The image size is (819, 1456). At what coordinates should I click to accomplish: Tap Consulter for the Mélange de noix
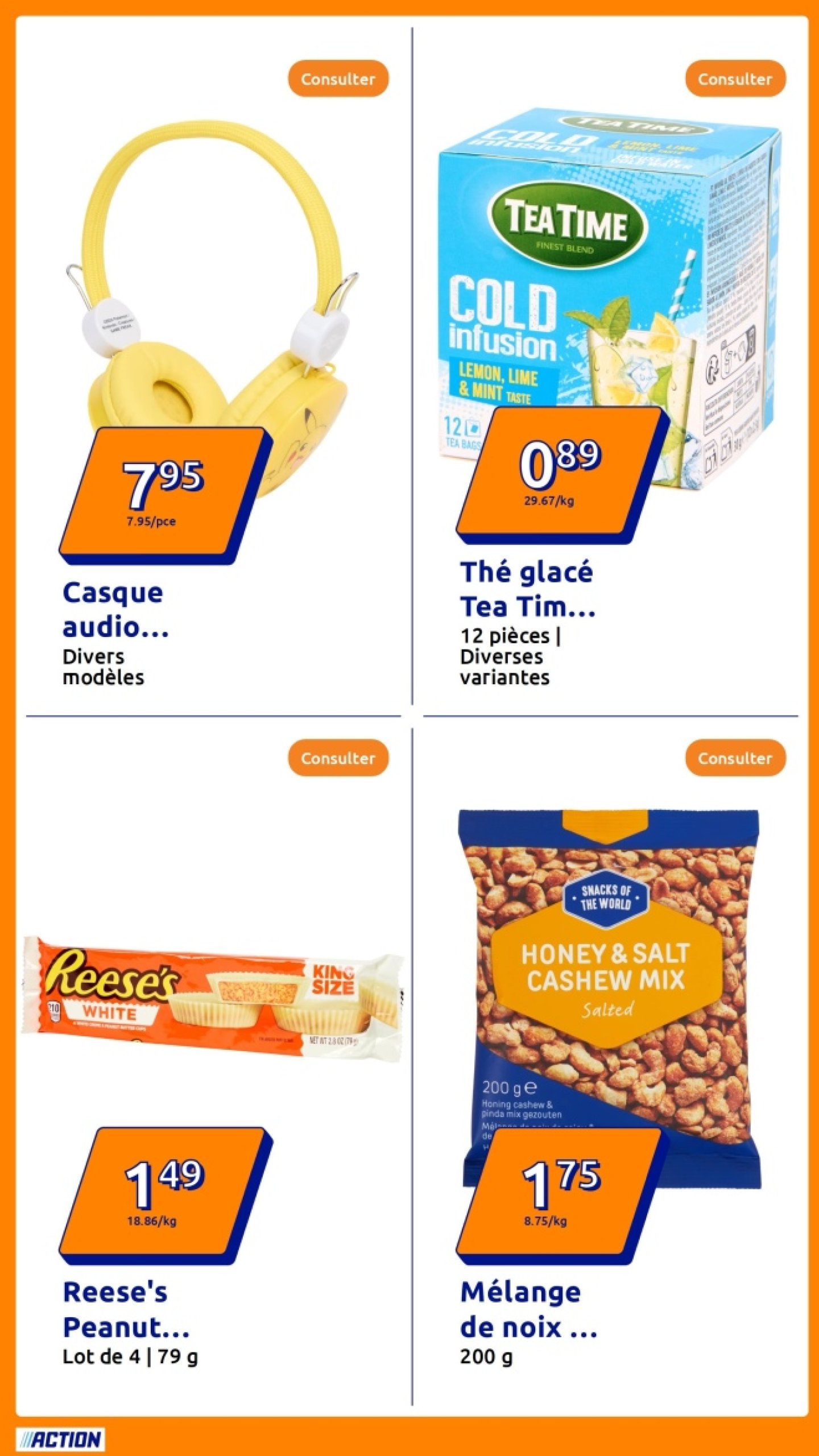pyautogui.click(x=735, y=758)
